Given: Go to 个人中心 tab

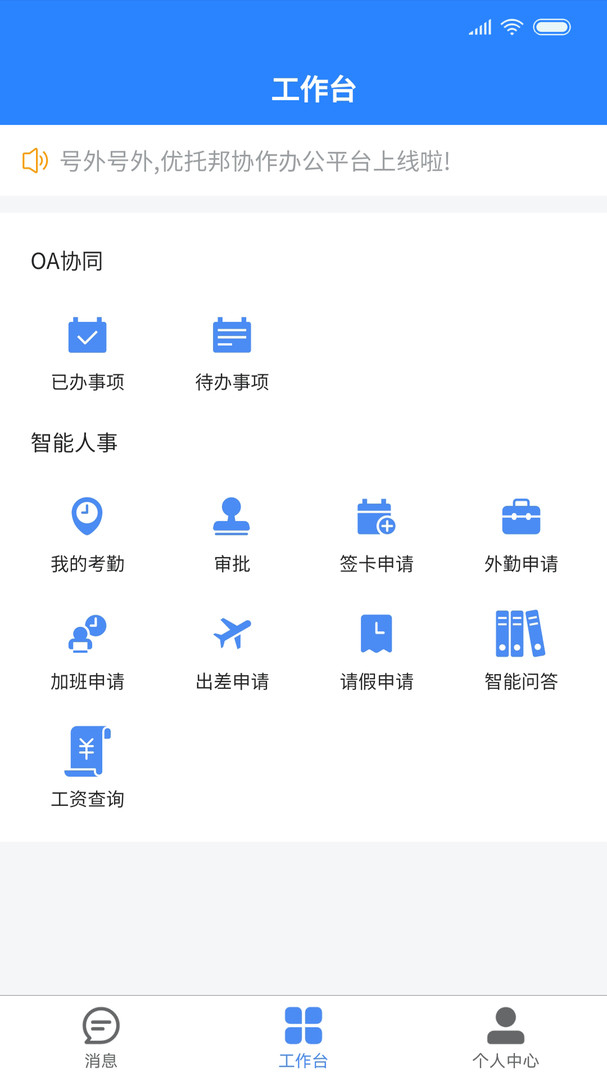Looking at the screenshot, I should point(506,1038).
